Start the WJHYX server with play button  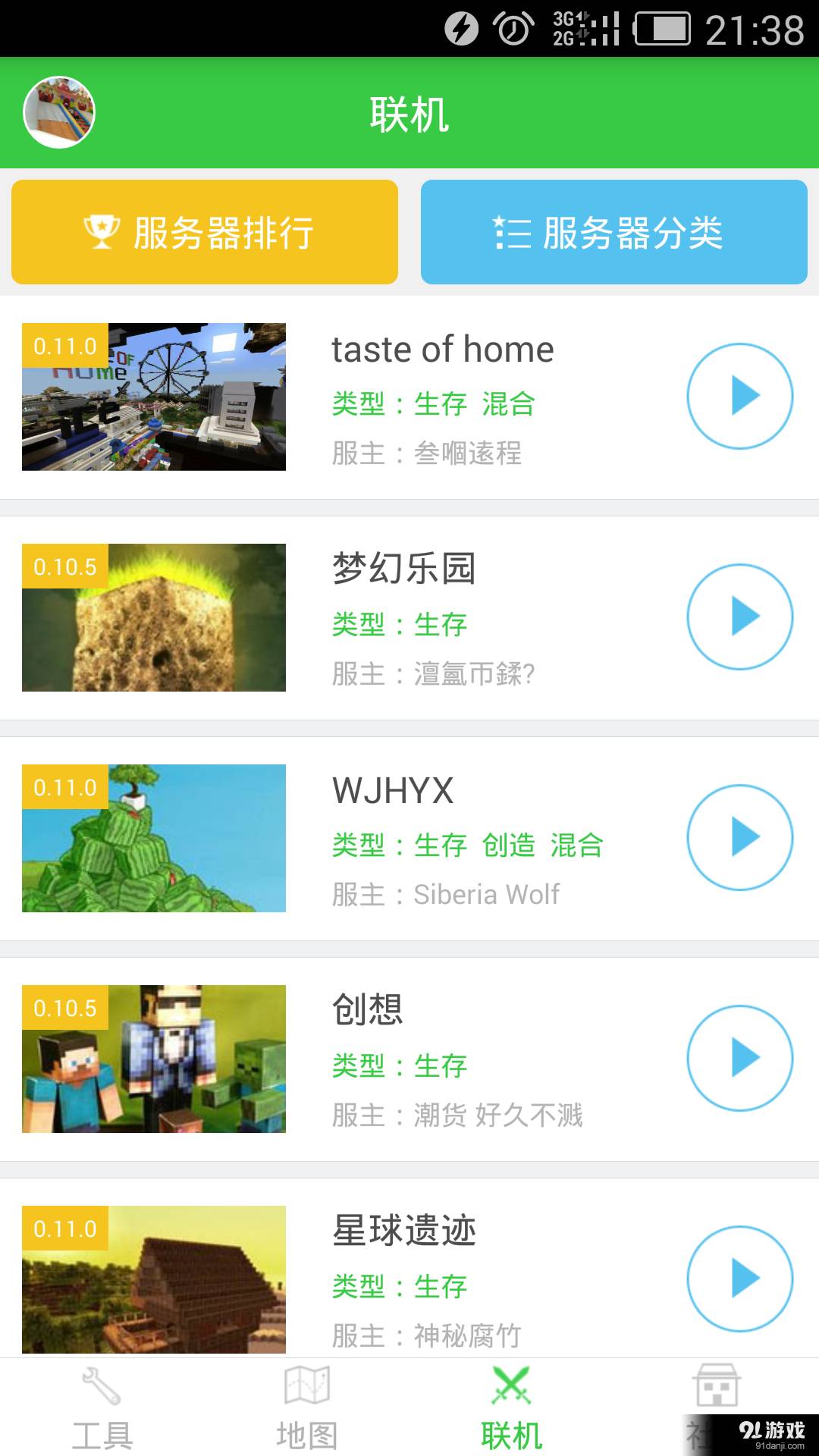point(739,837)
